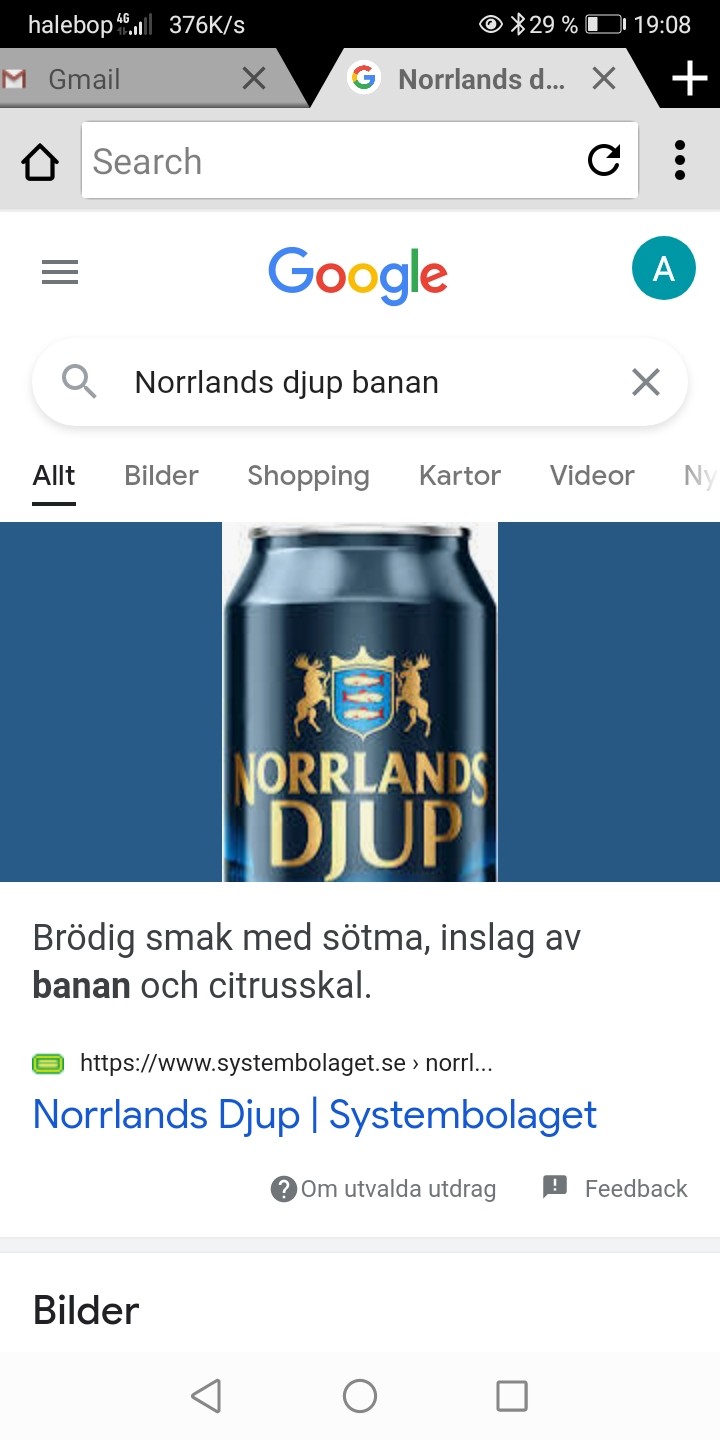720x1440 pixels.
Task: Open the Google hamburger menu
Action: (x=60, y=272)
